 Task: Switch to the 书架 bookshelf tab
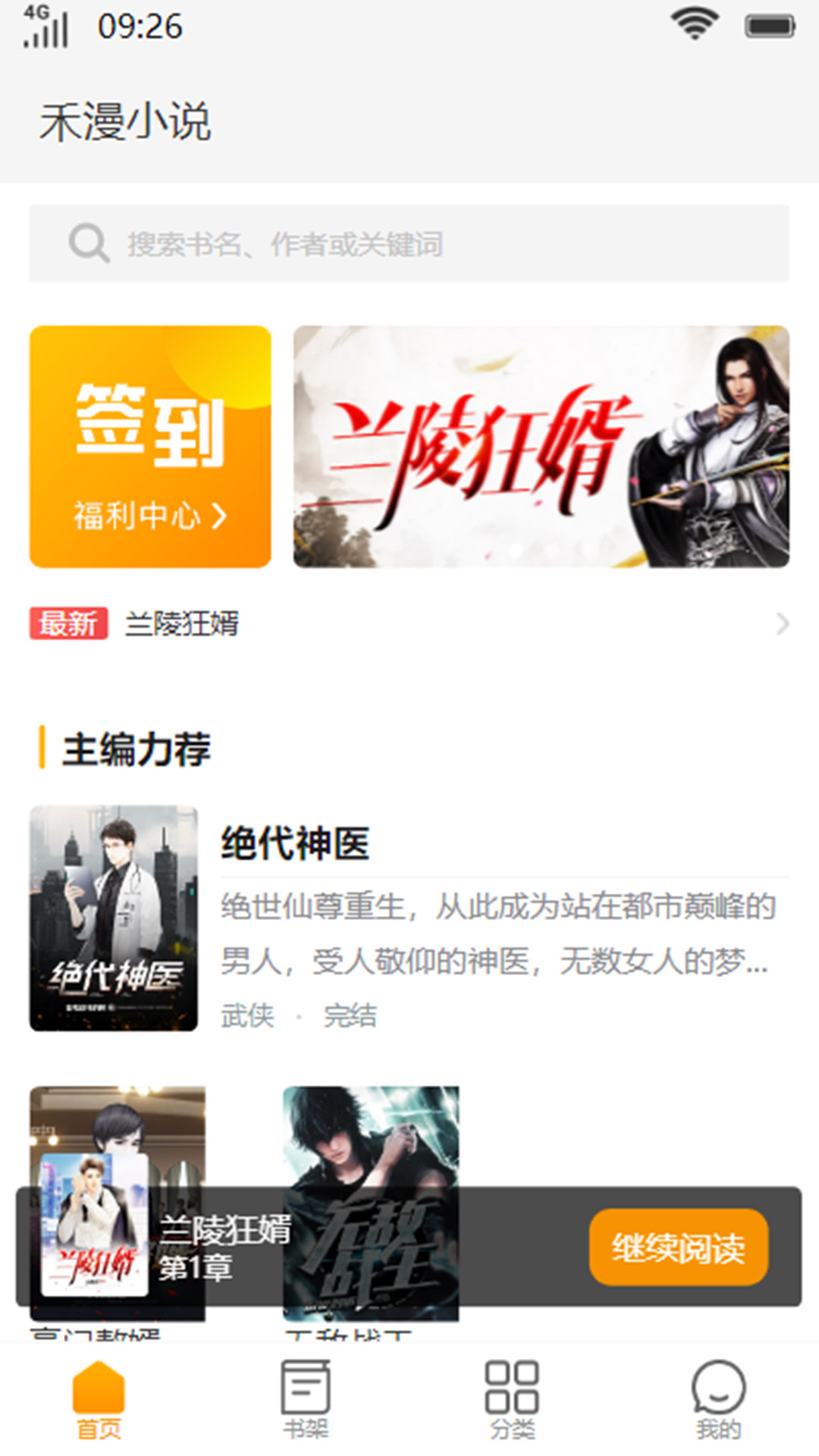pos(305,1399)
